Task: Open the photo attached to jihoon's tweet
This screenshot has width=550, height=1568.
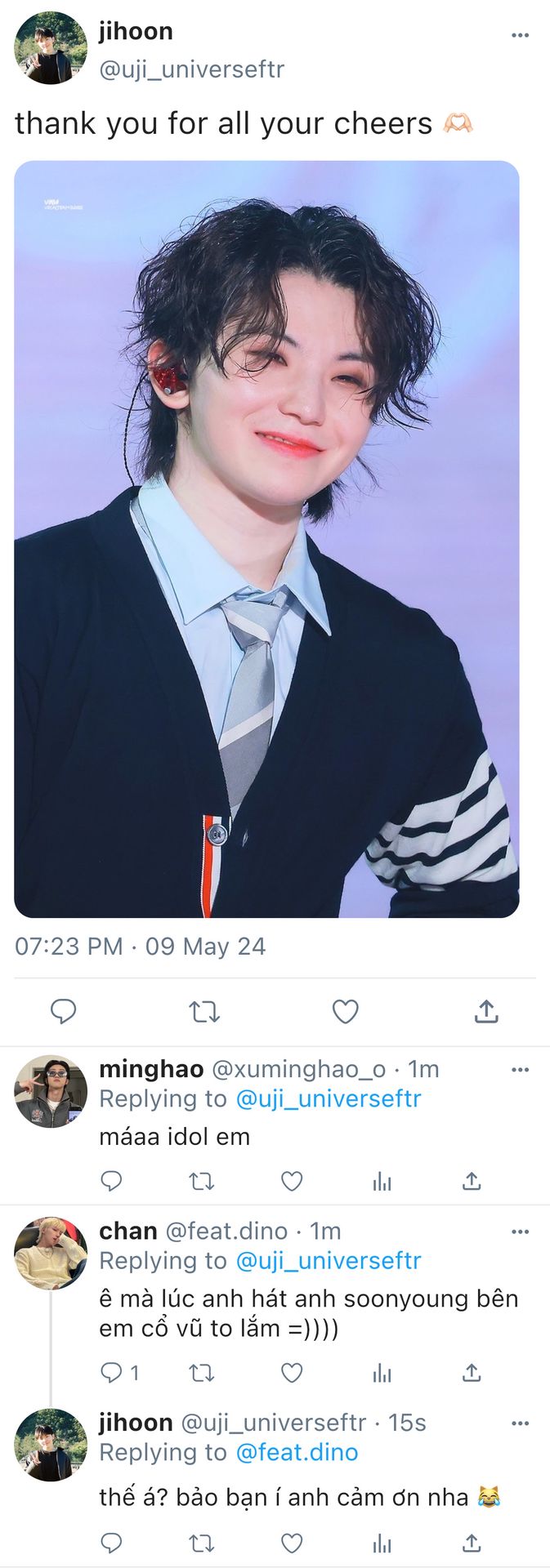Action: pos(266,539)
